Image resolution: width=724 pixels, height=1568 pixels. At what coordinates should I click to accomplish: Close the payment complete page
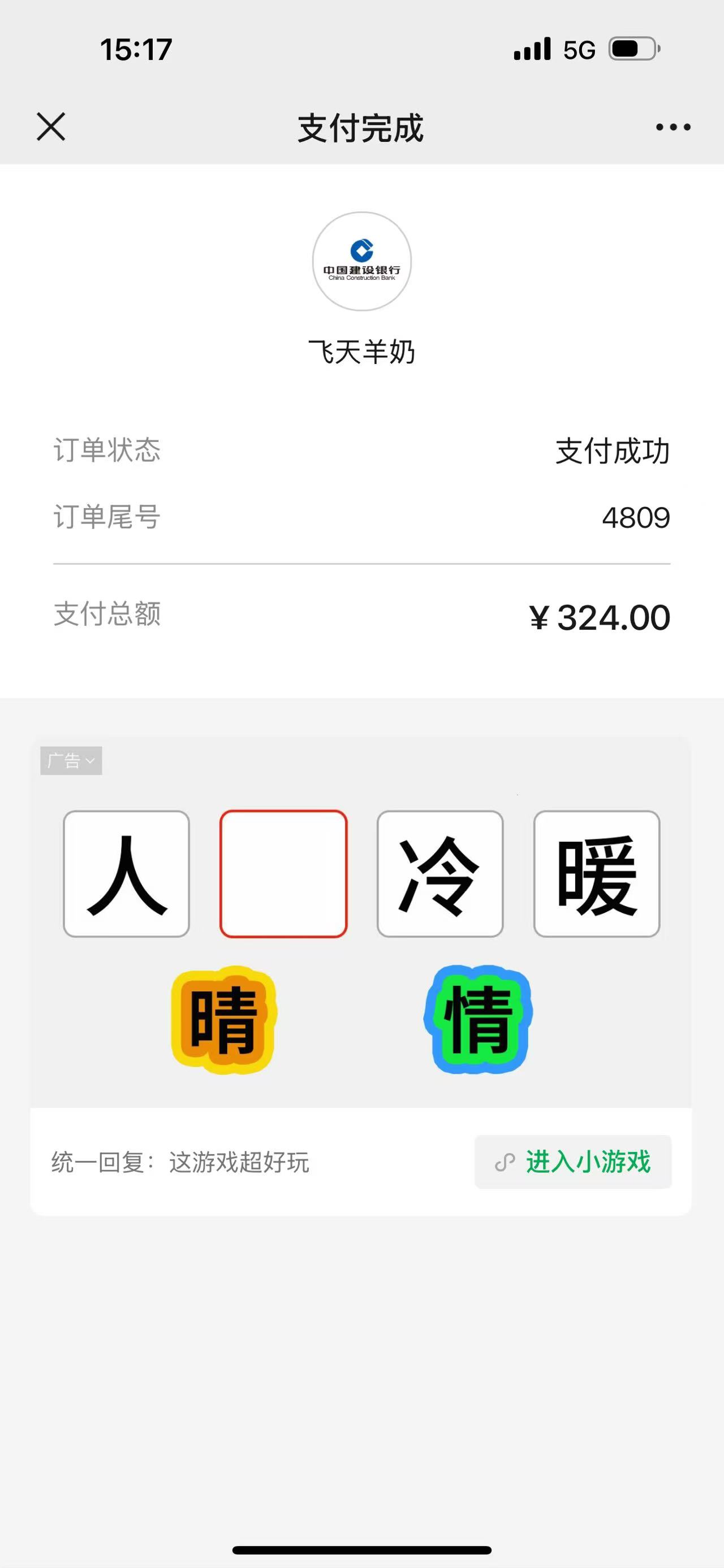coord(51,127)
